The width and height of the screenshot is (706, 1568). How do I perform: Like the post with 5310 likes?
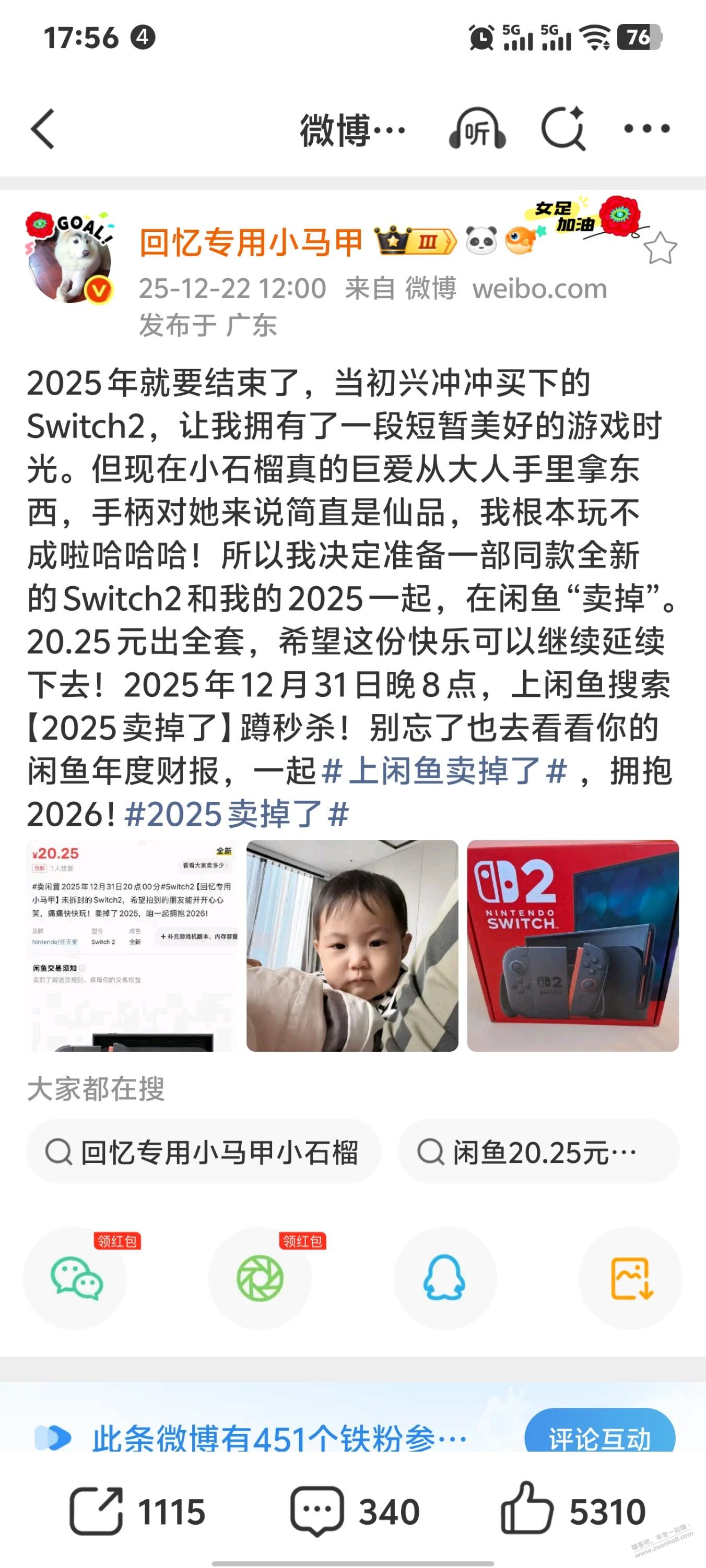pyautogui.click(x=573, y=1512)
